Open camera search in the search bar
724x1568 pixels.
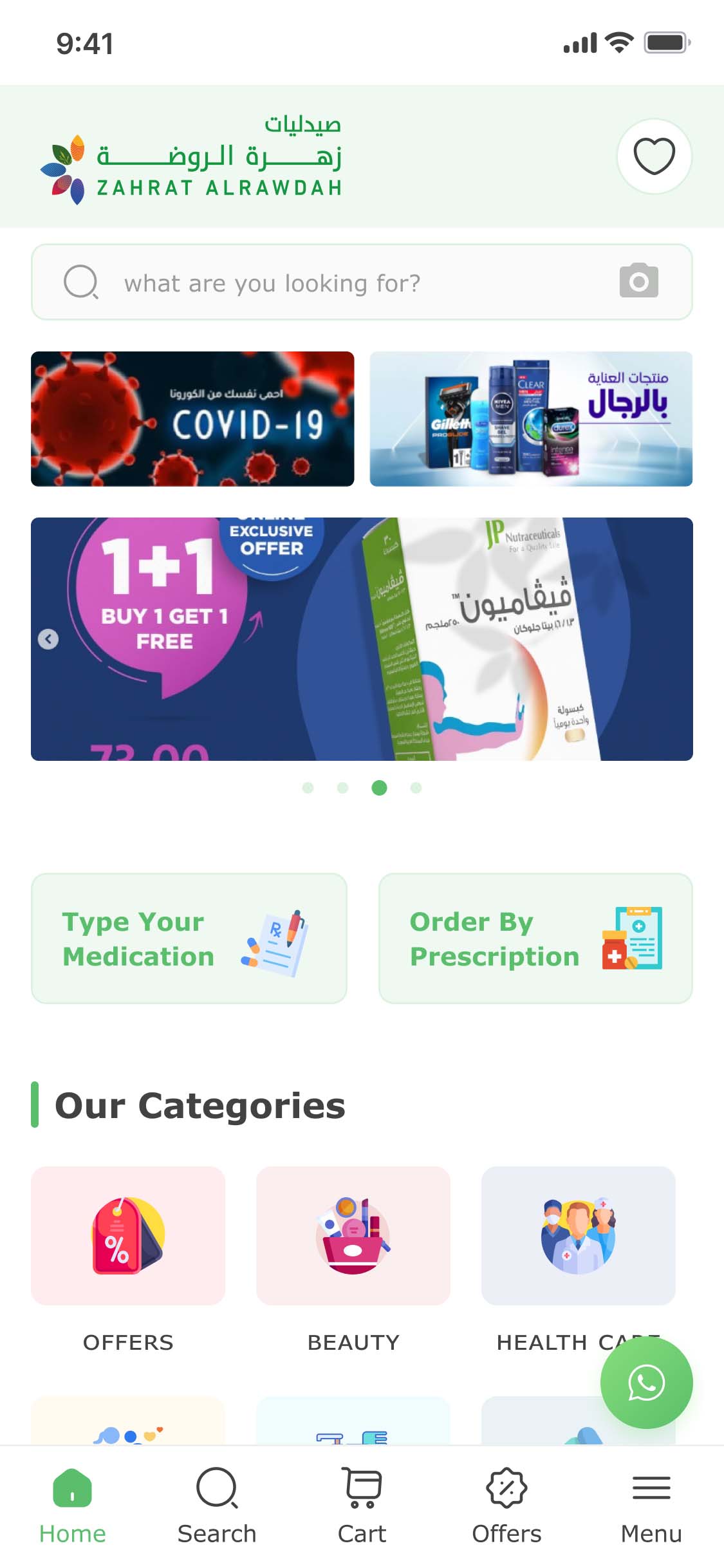point(638,281)
